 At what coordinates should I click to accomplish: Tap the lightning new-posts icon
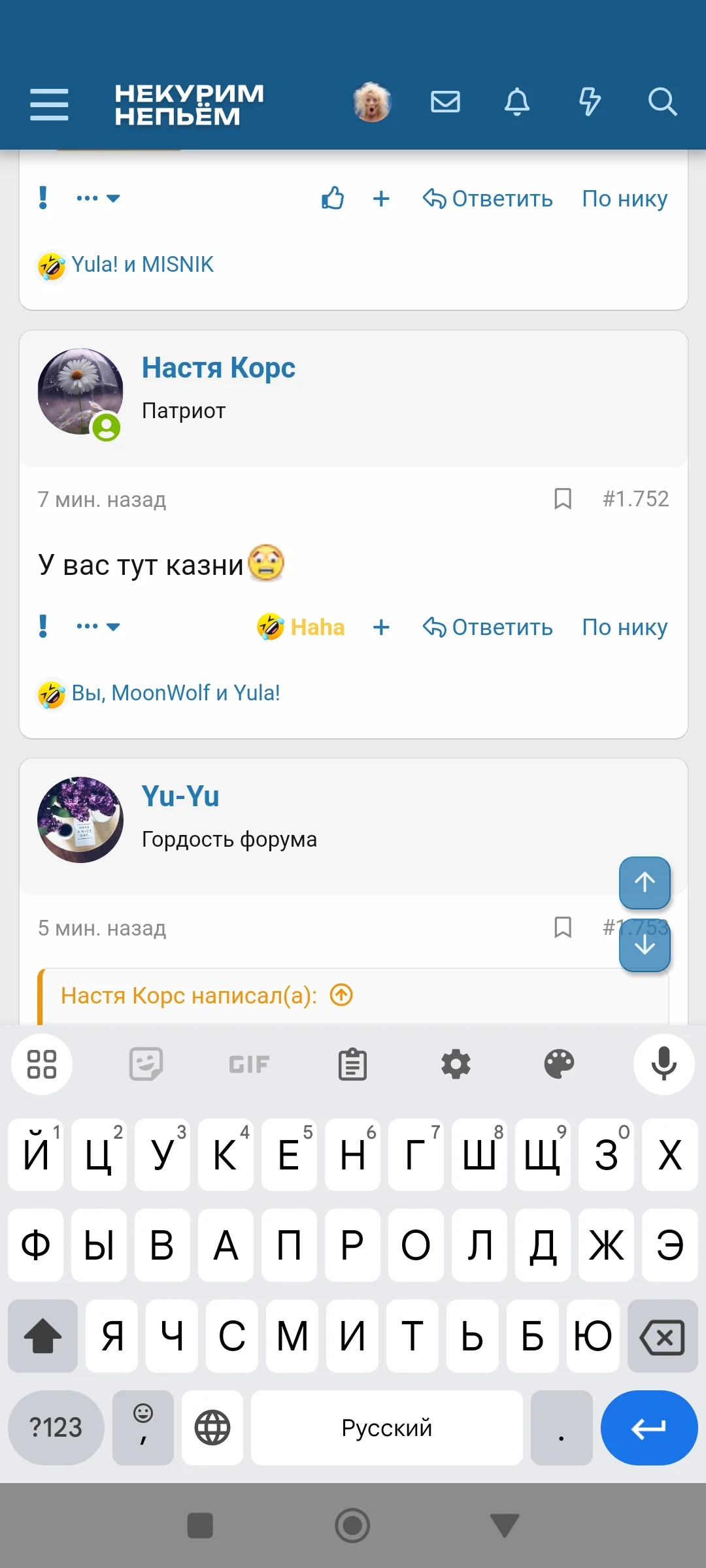click(x=590, y=102)
